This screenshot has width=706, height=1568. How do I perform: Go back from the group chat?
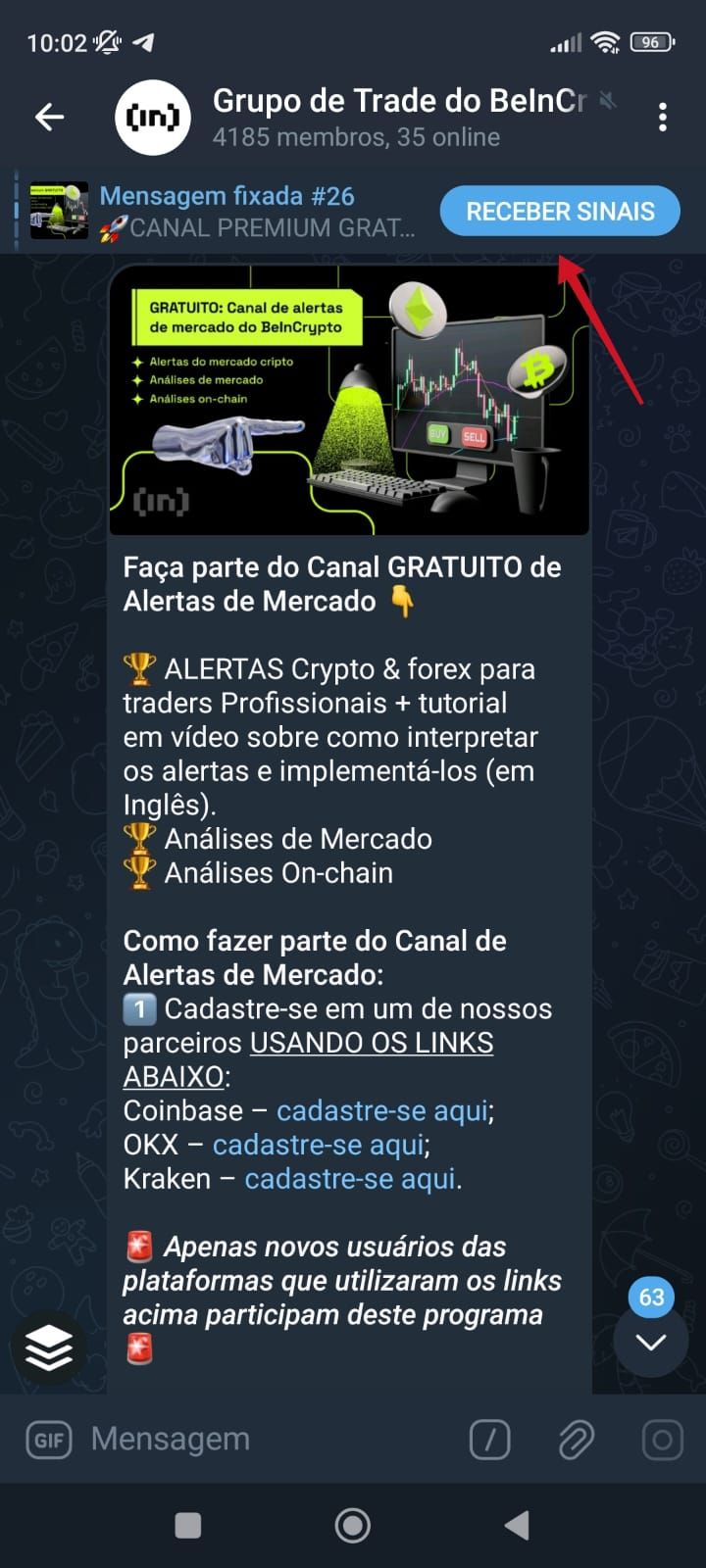click(x=49, y=118)
